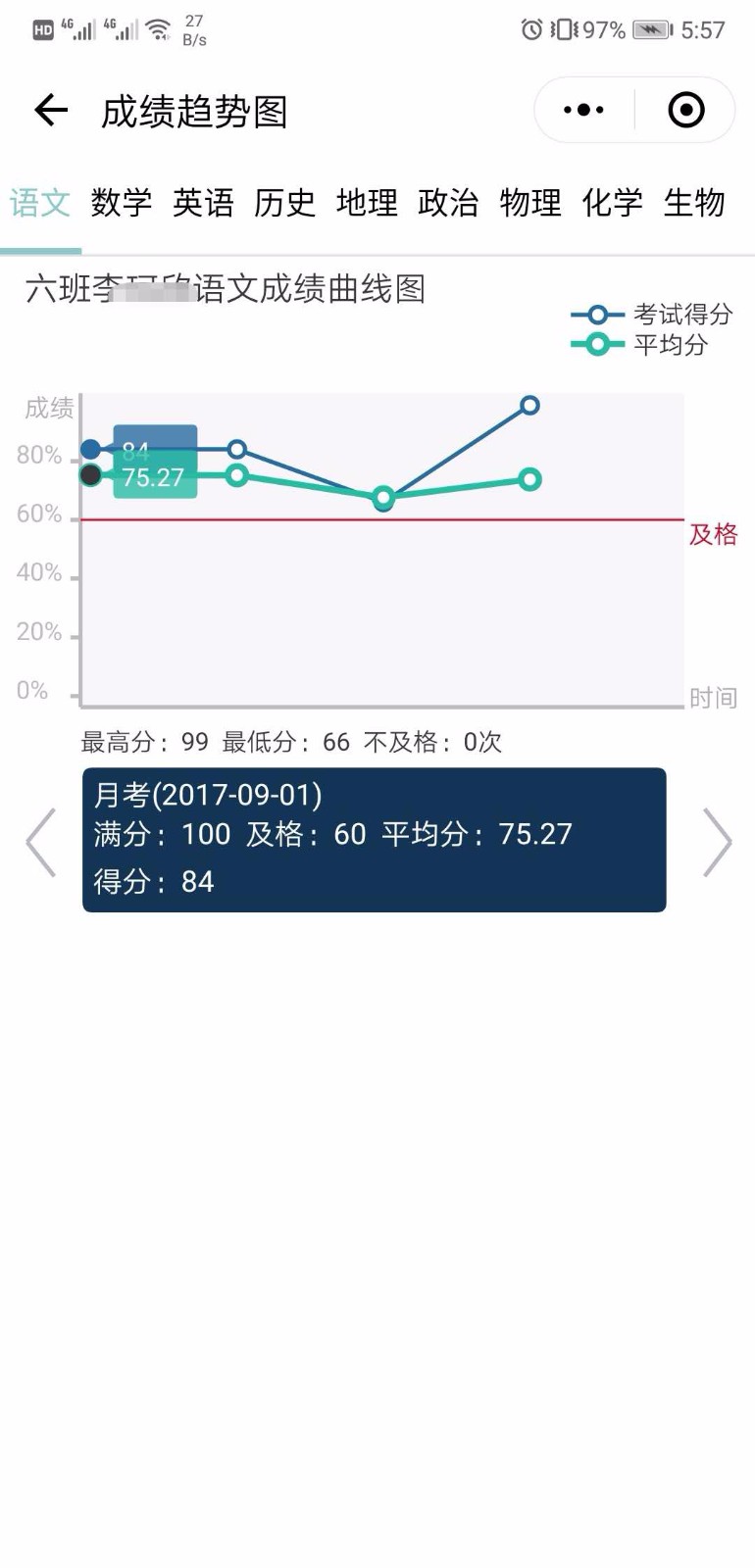Viewport: 755px width, 1568px height.
Task: Switch to the 物理 tab
Action: pos(530,203)
